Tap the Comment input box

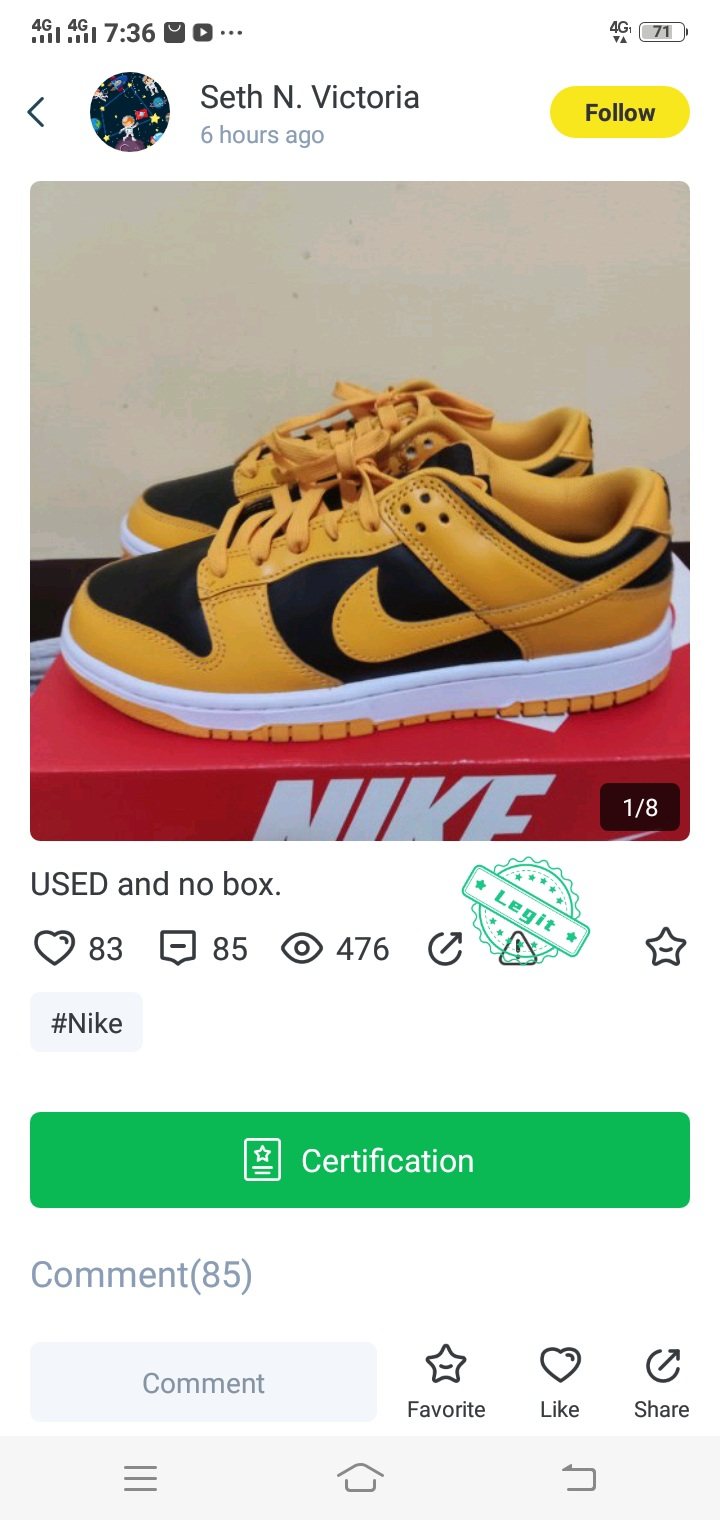203,1382
